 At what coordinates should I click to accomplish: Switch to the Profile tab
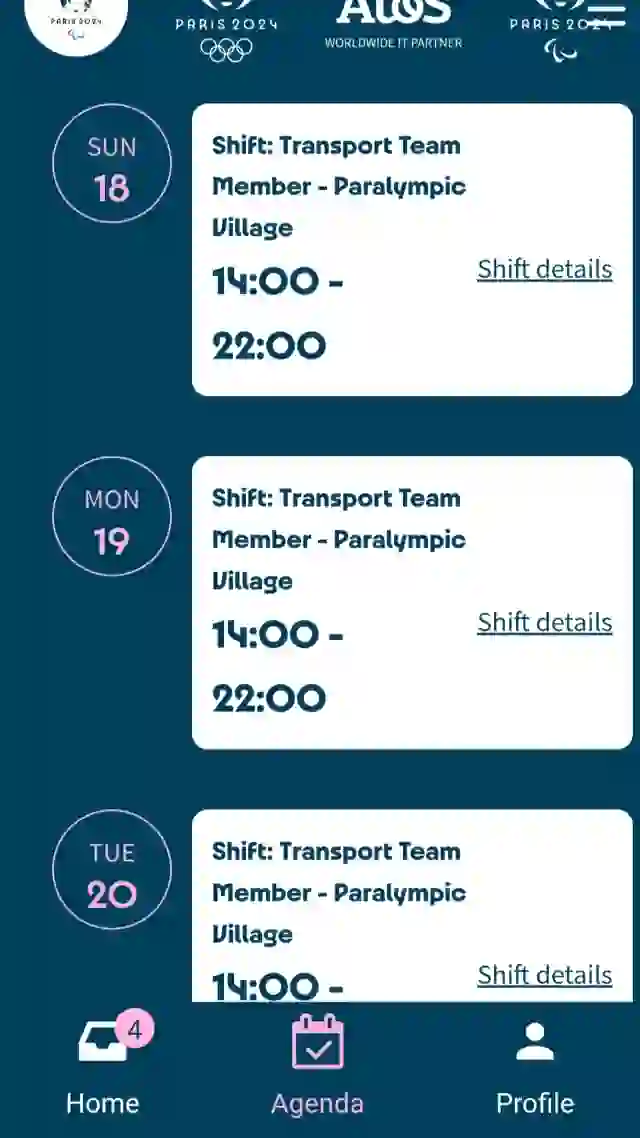click(535, 1068)
